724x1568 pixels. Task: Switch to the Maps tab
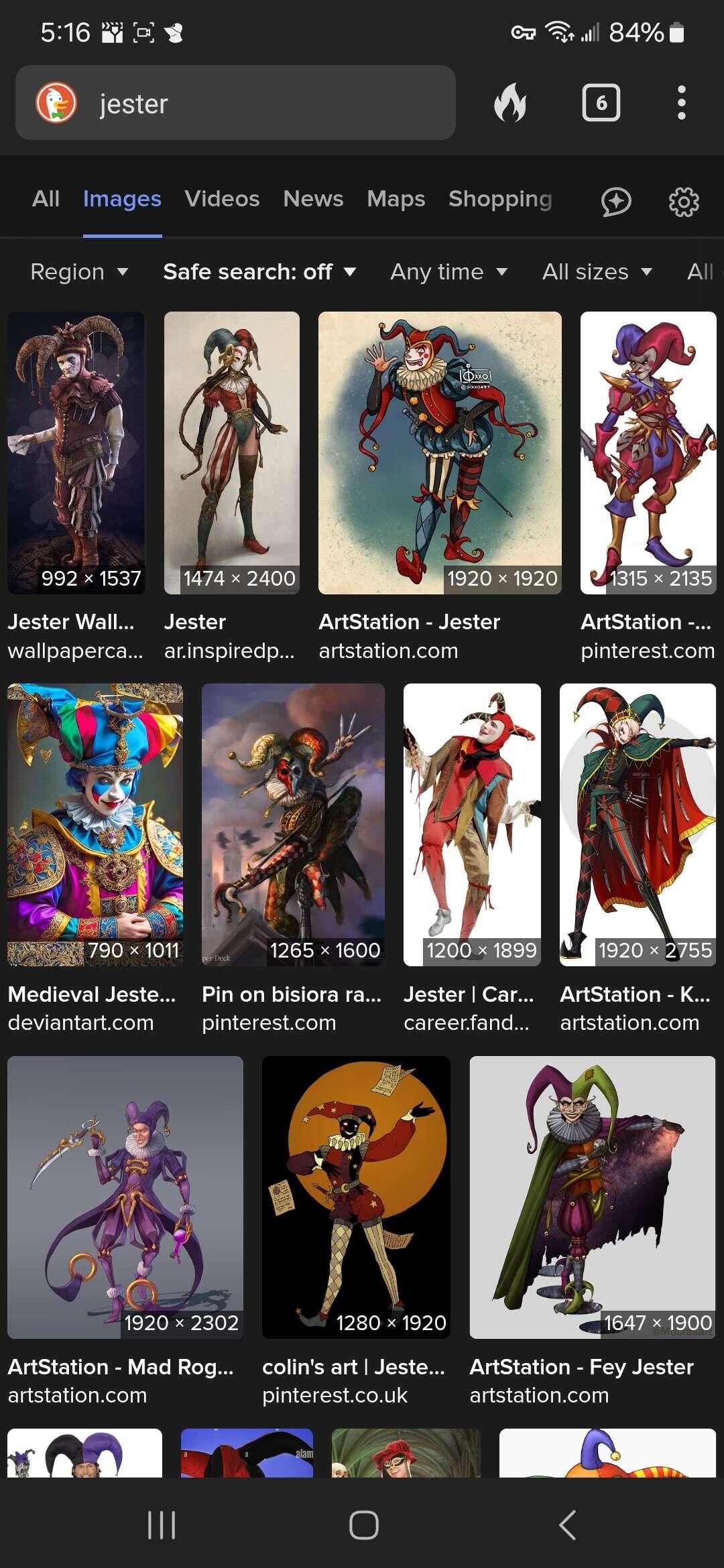click(x=396, y=199)
